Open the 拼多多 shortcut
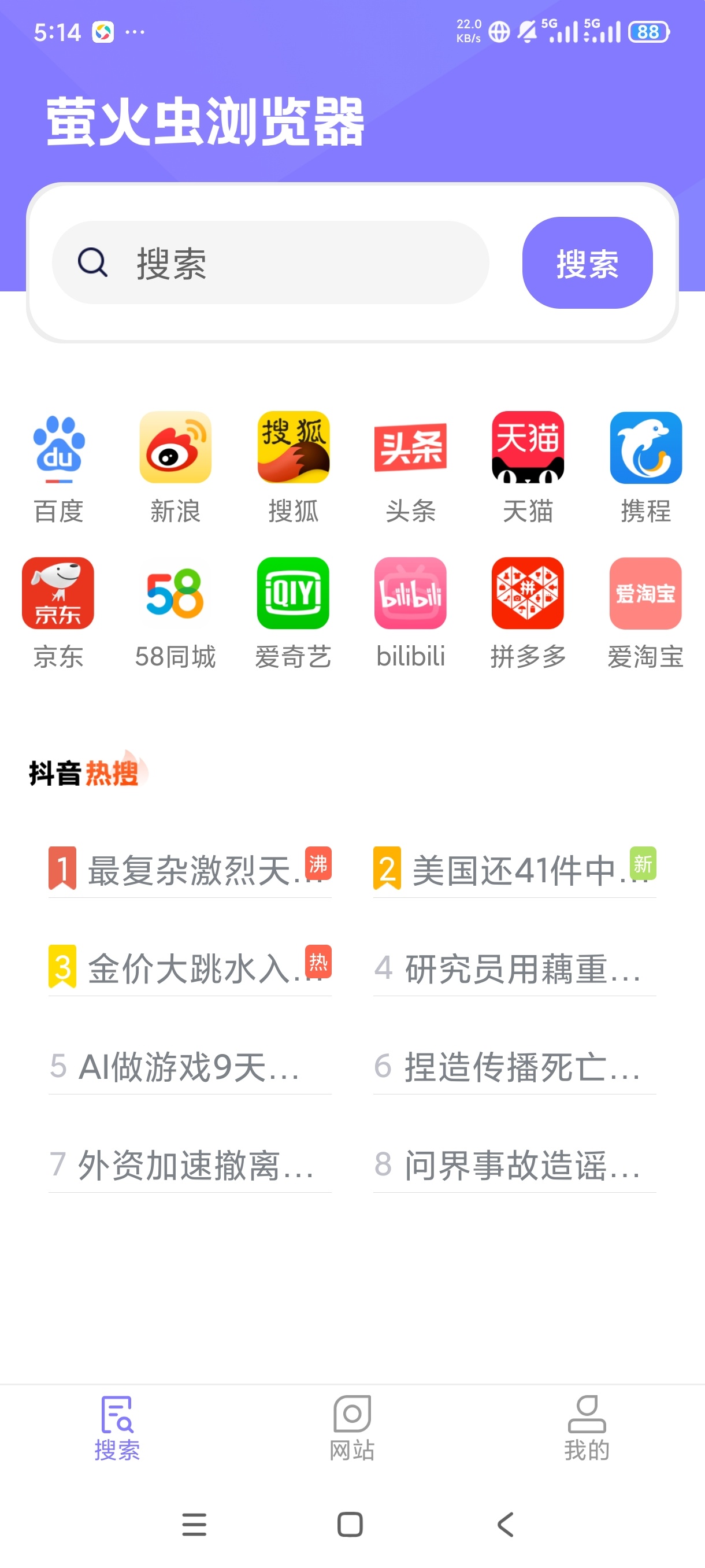705x1568 pixels. tap(528, 613)
